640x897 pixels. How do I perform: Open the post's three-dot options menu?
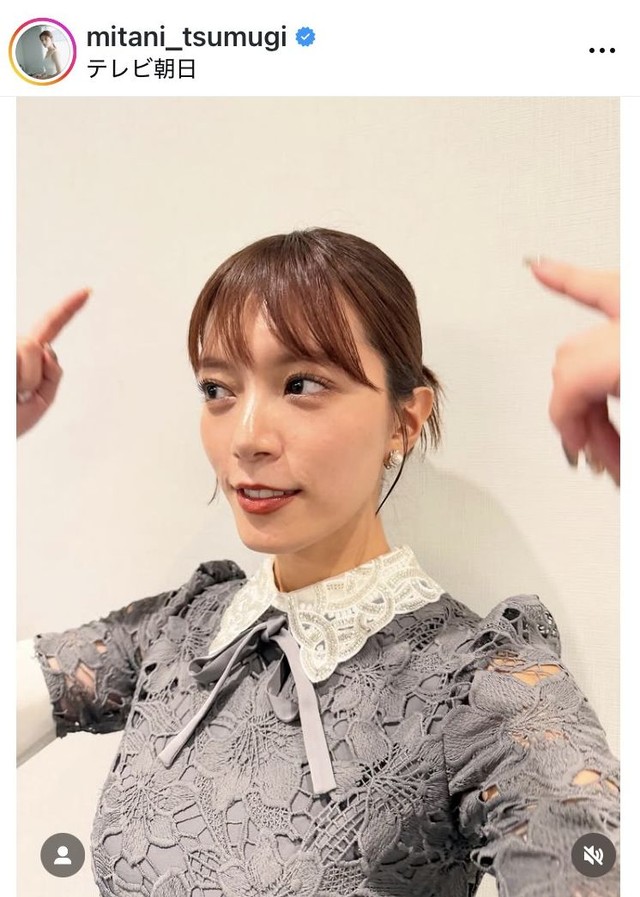point(602,49)
